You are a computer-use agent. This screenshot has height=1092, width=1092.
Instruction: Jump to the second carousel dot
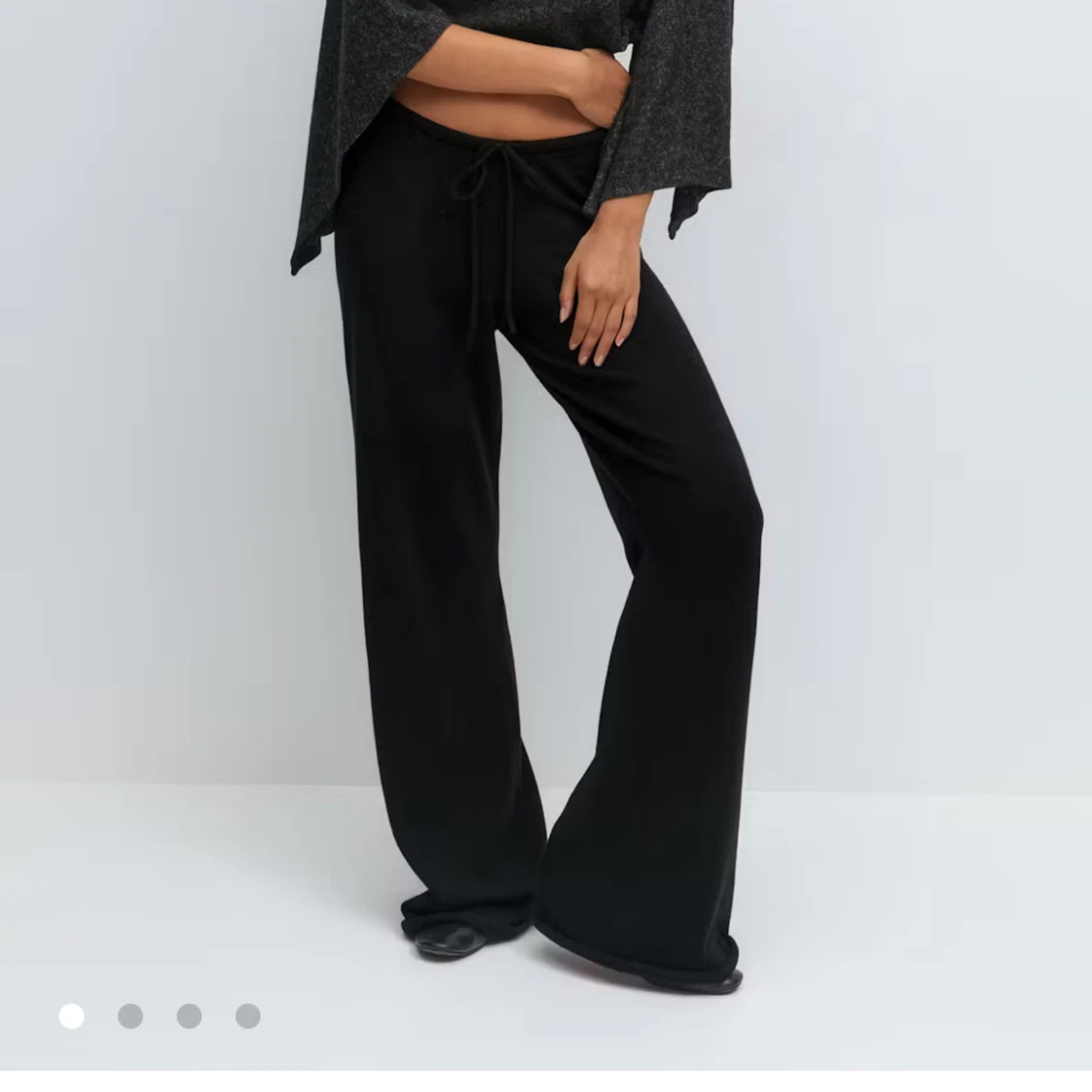(x=130, y=1016)
